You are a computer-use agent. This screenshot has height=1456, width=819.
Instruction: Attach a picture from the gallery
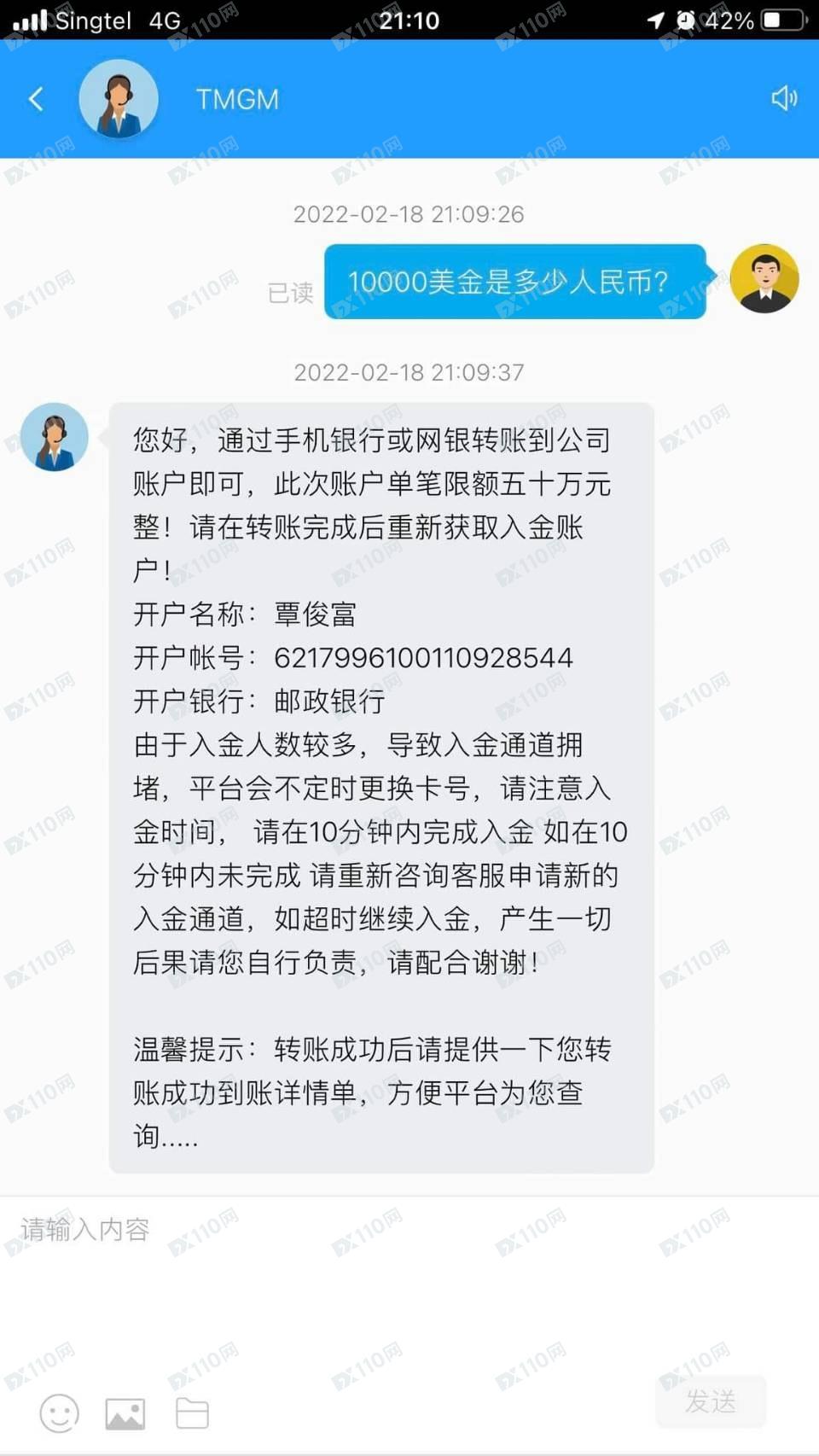click(x=125, y=1413)
